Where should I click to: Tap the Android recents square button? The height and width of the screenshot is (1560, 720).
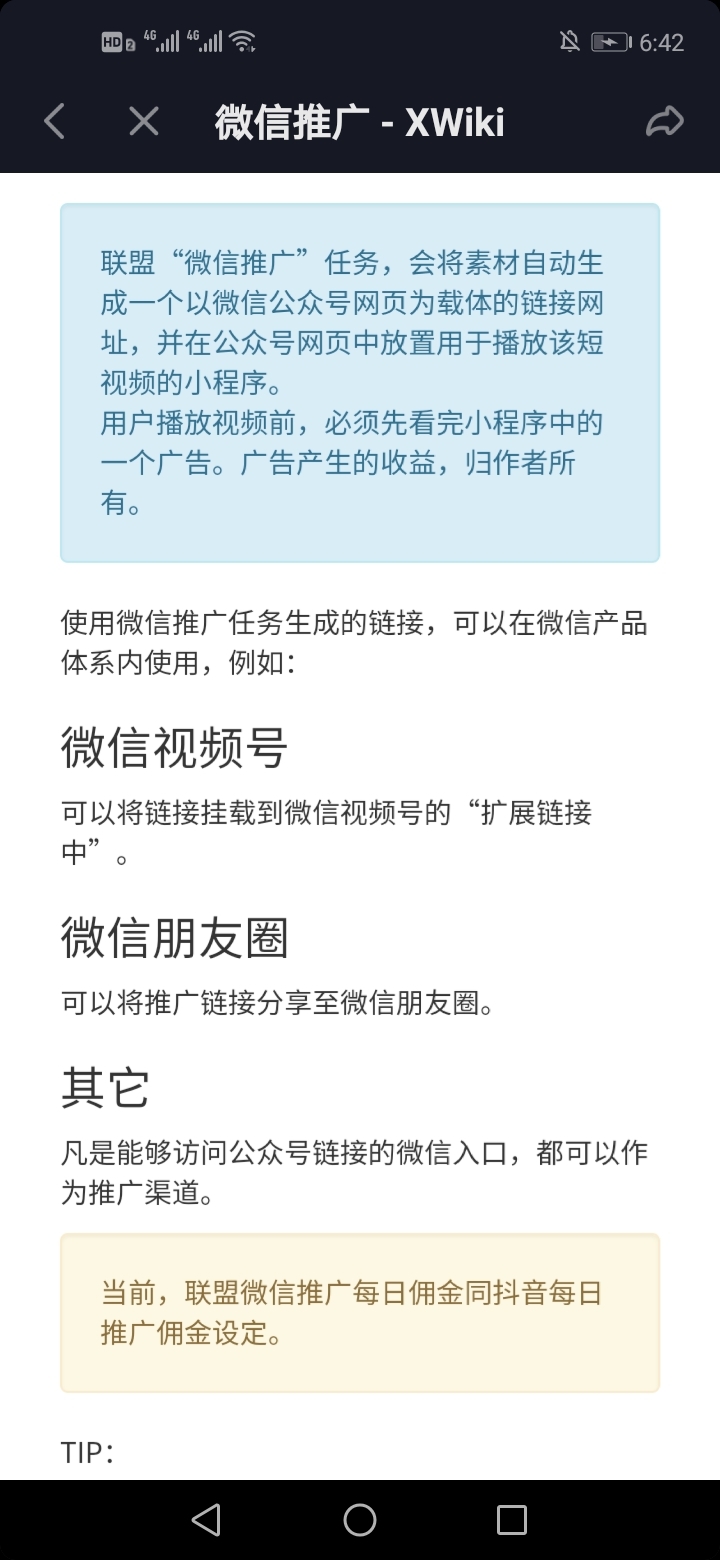pyautogui.click(x=511, y=1518)
